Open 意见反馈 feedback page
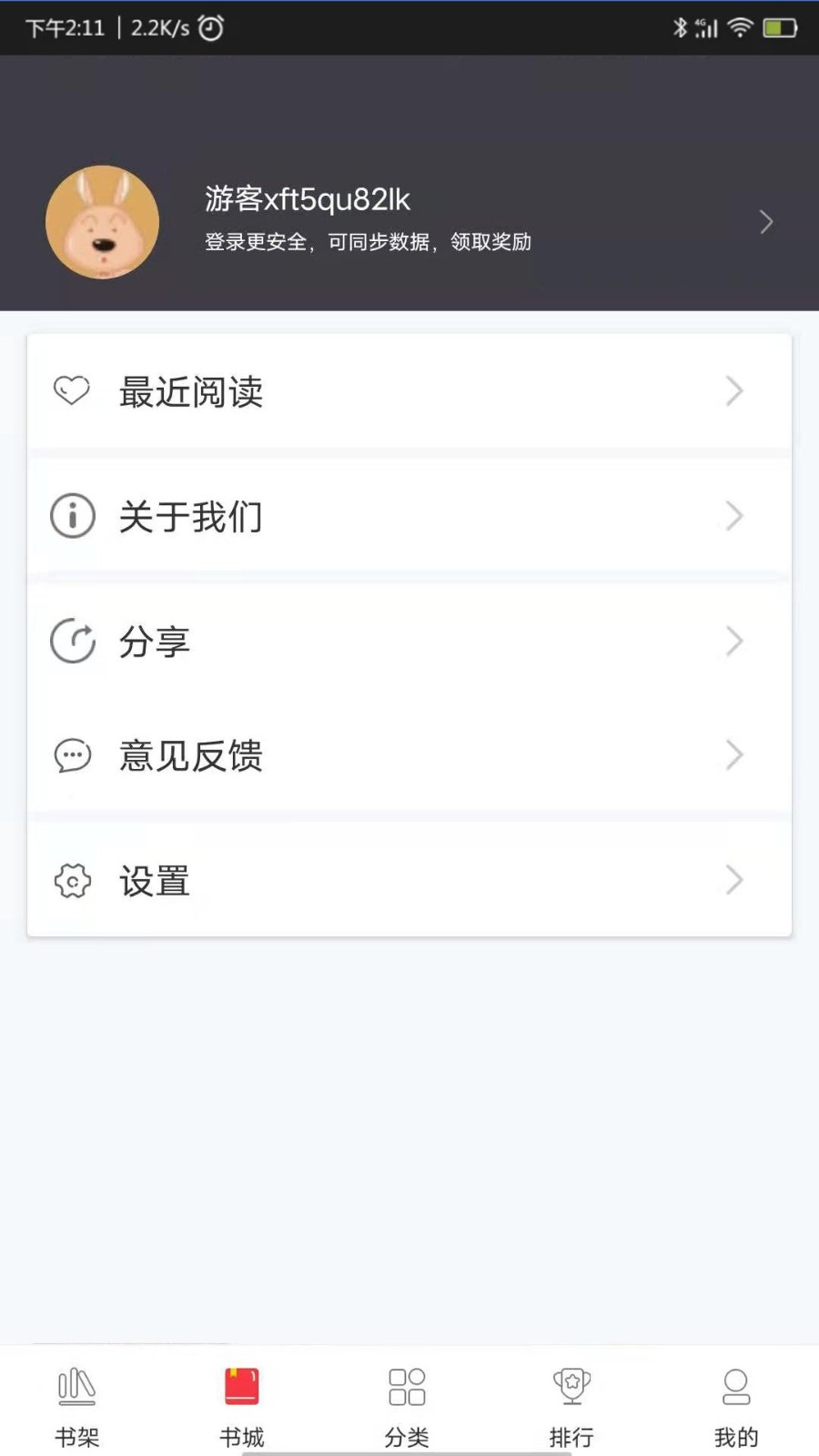This screenshot has width=819, height=1456. 409,755
